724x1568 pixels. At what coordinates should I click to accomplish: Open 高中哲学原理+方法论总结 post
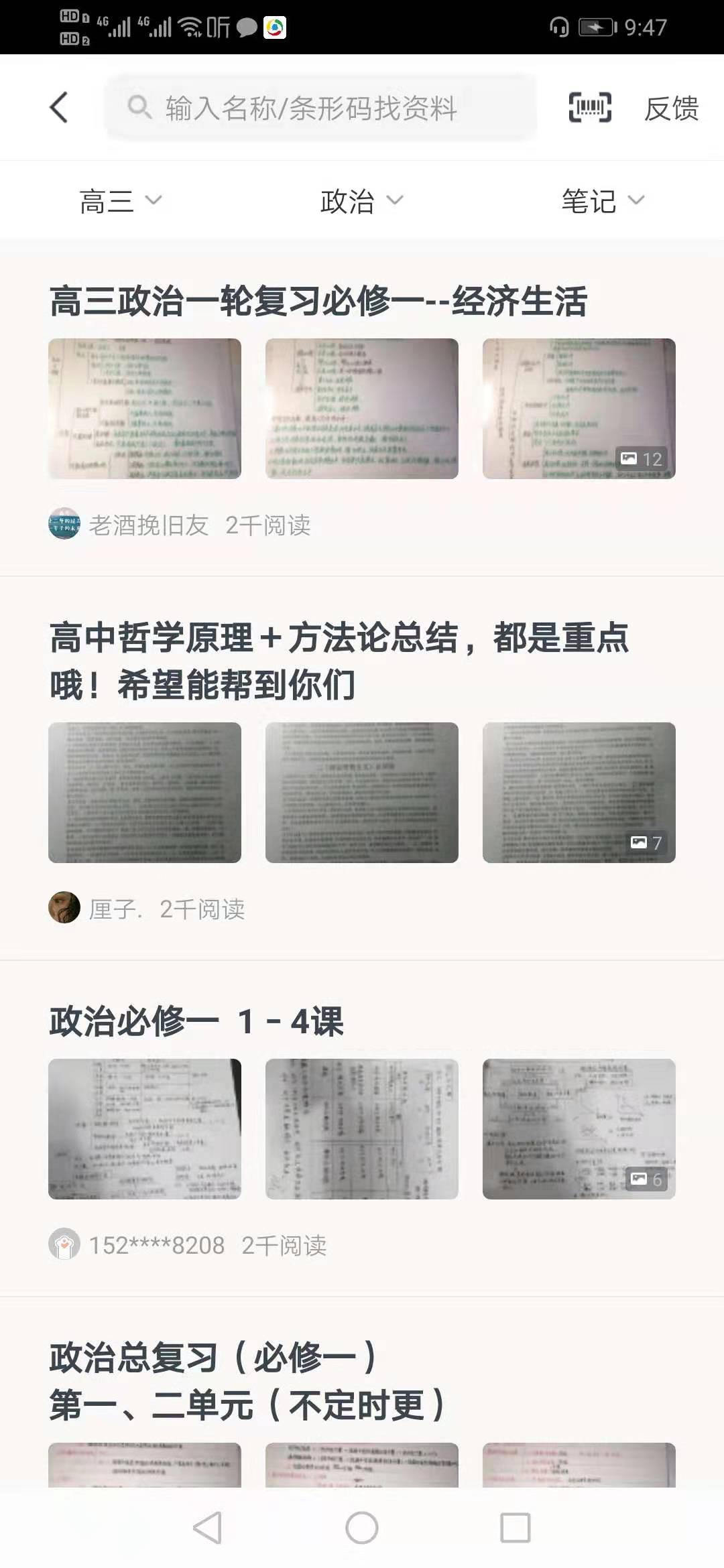339,661
